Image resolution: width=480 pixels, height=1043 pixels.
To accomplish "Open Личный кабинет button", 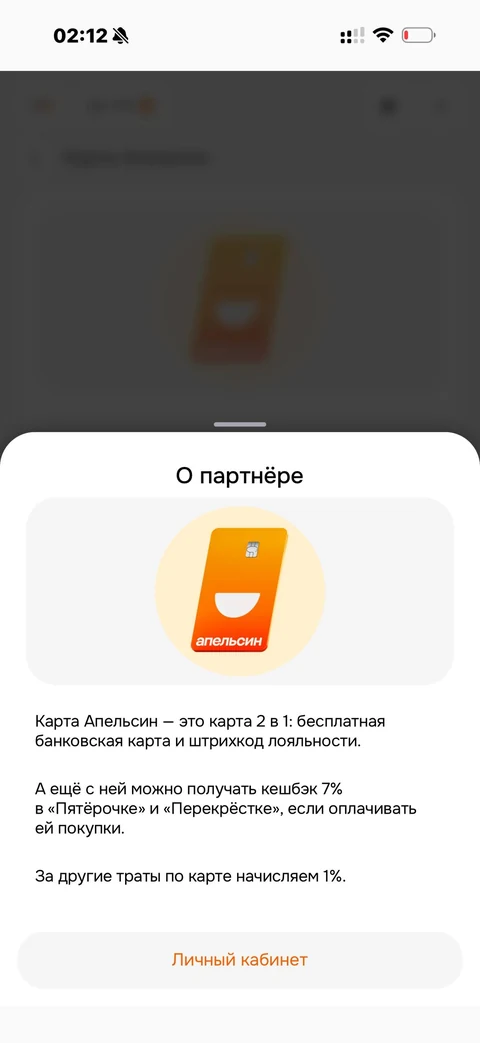I will [239, 960].
